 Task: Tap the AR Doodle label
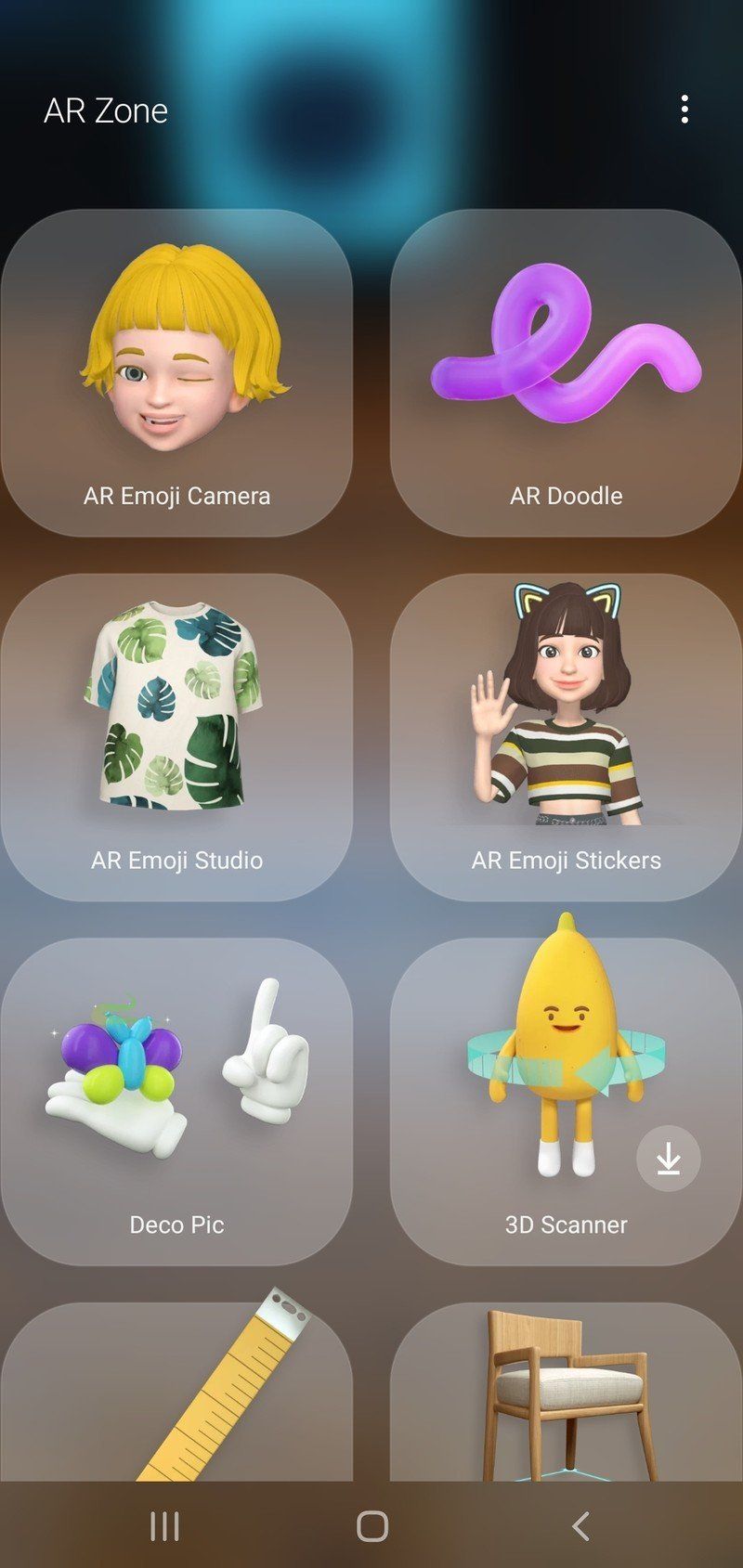565,496
